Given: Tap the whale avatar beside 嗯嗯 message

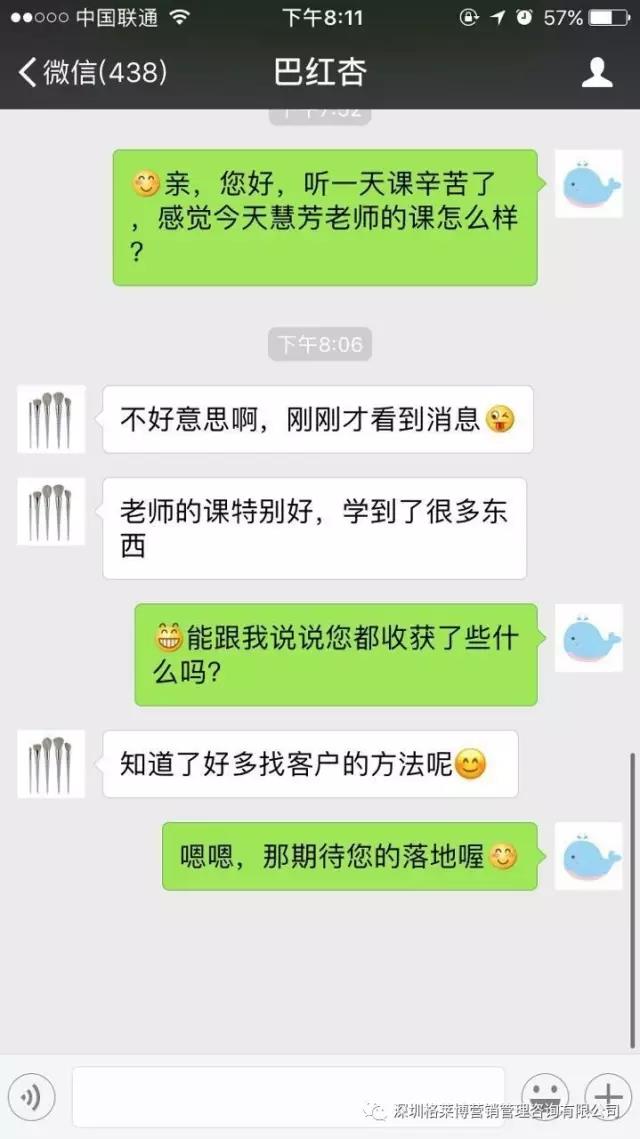Looking at the screenshot, I should [x=589, y=856].
